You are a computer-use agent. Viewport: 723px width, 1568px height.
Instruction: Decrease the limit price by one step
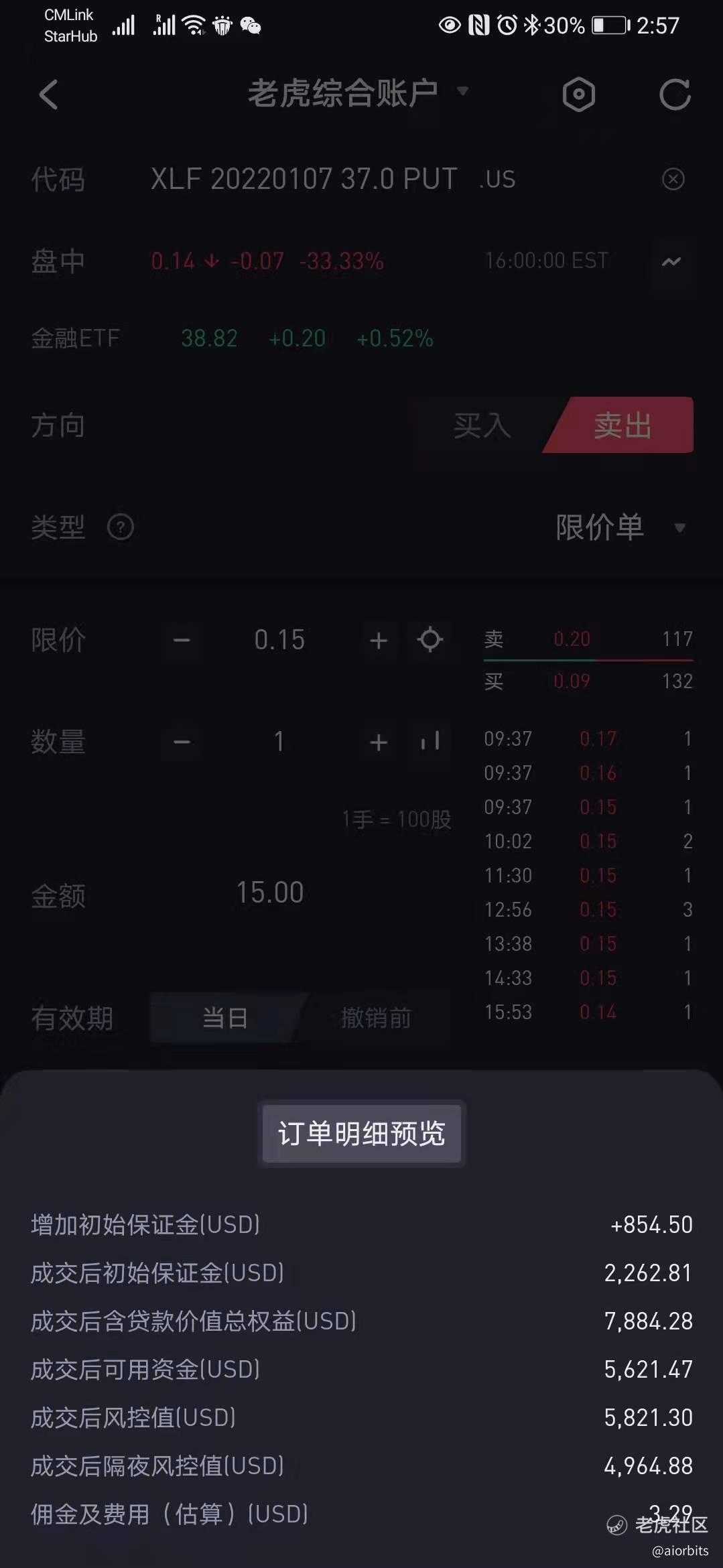[182, 640]
